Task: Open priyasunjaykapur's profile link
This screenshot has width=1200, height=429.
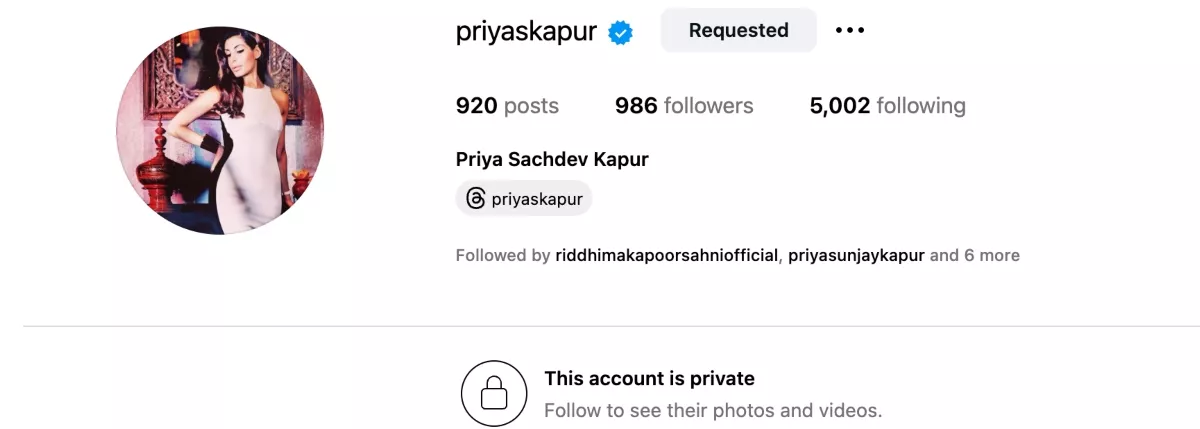Action: point(856,255)
